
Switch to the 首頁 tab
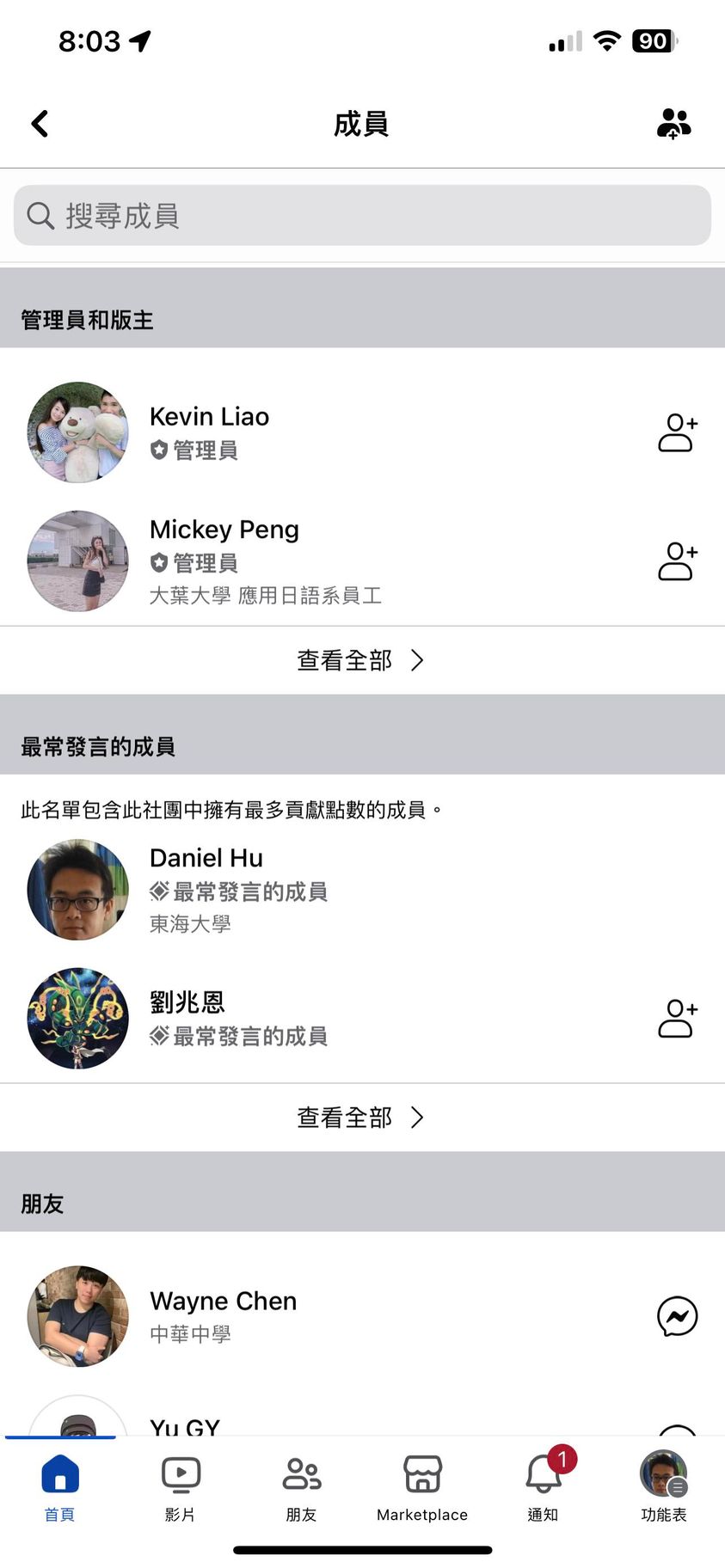coord(60,1488)
